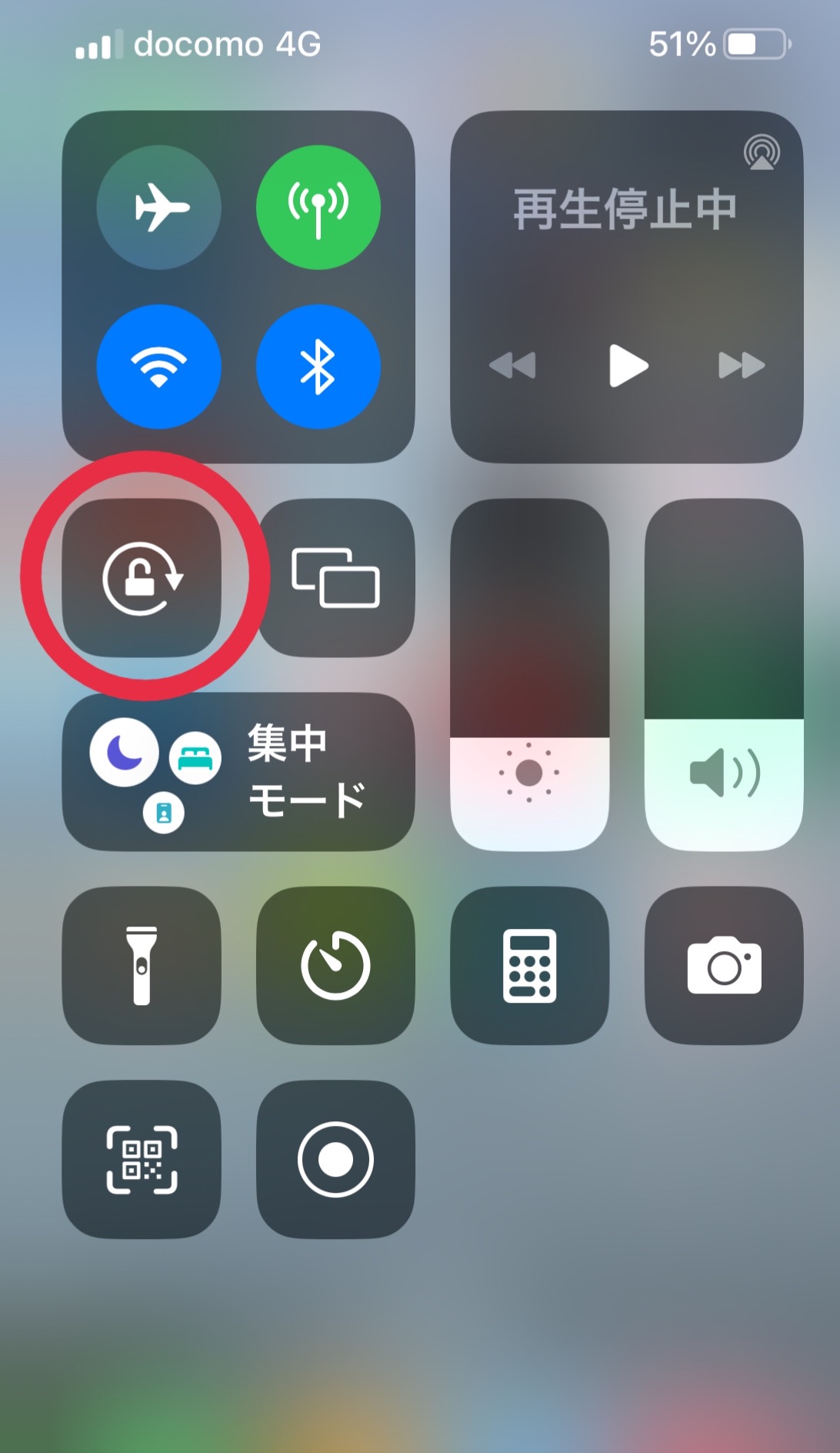This screenshot has width=840, height=1453.
Task: Toggle the moon Do Not Disturb icon
Action: (x=124, y=753)
